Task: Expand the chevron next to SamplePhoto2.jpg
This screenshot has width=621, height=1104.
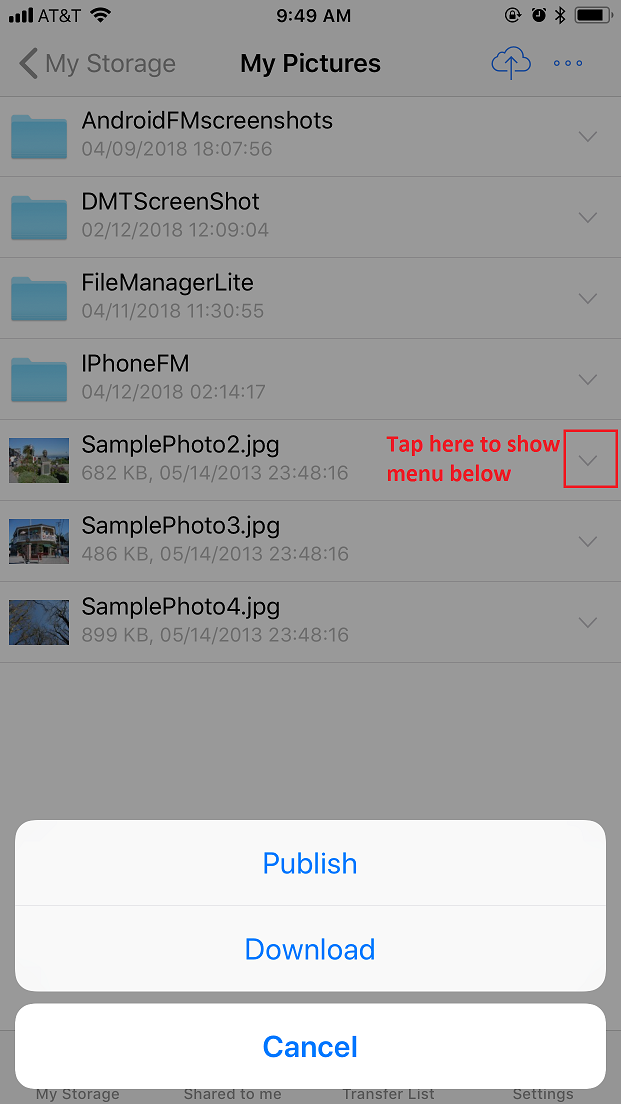Action: click(589, 460)
